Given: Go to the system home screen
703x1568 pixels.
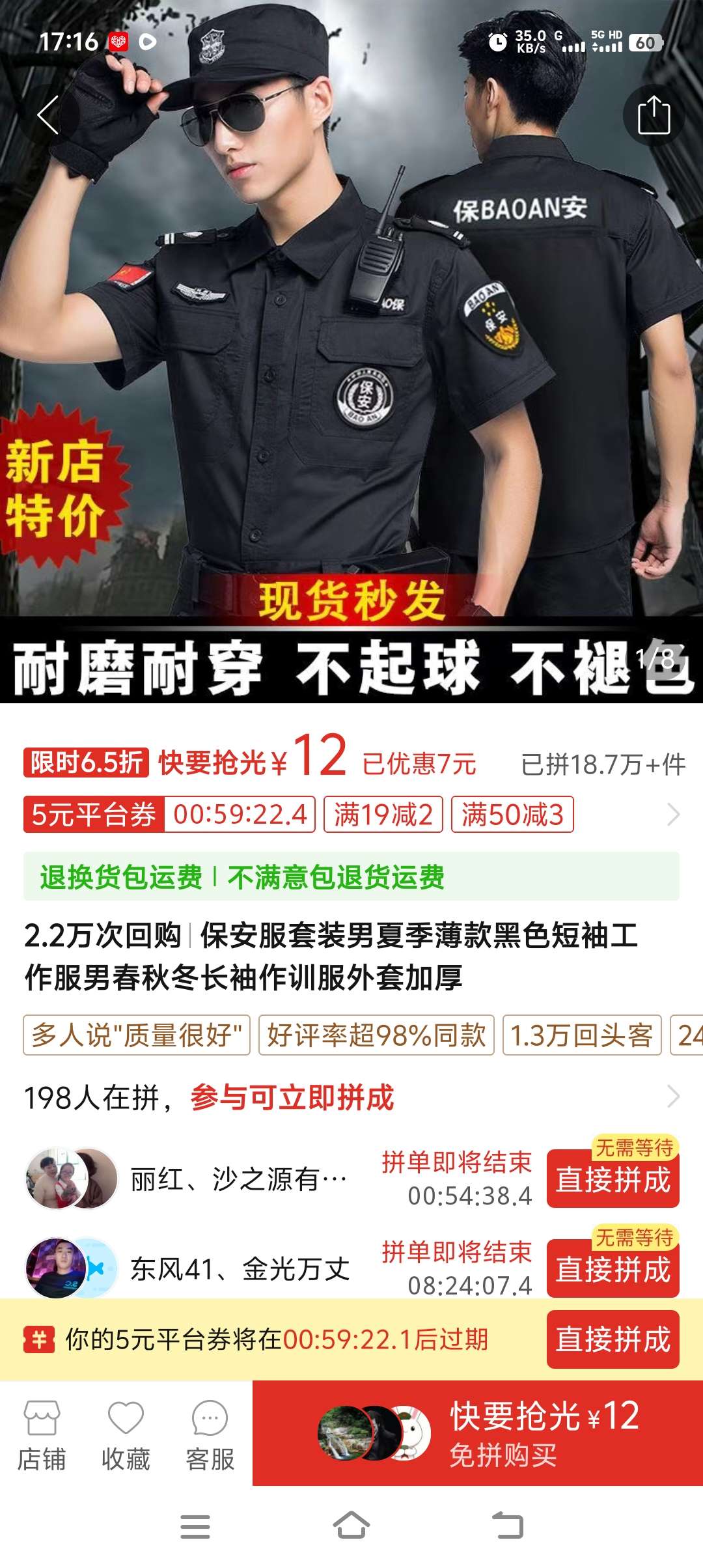Looking at the screenshot, I should coord(351,1526).
